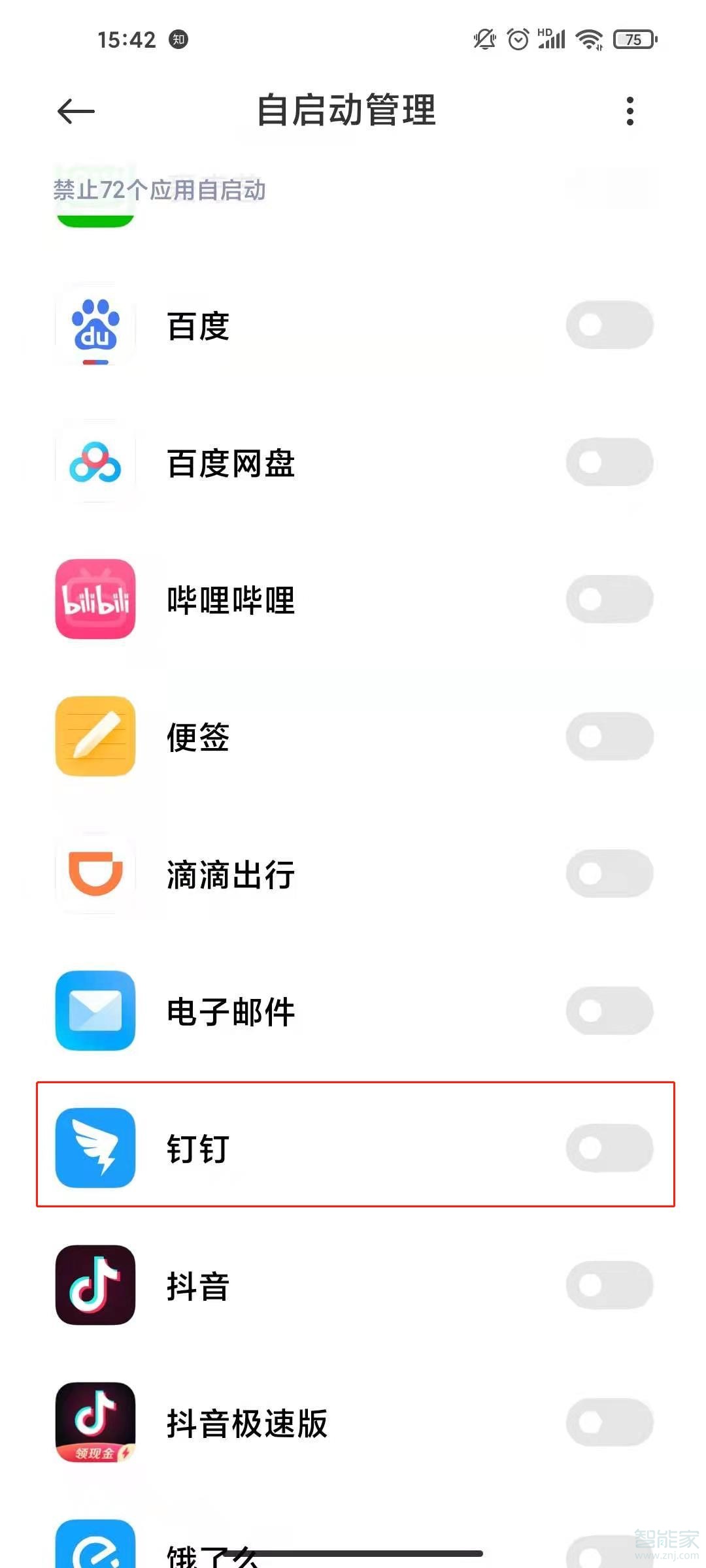Enable autostart for 百度
Screen dimensions: 706x1568
pos(609,325)
